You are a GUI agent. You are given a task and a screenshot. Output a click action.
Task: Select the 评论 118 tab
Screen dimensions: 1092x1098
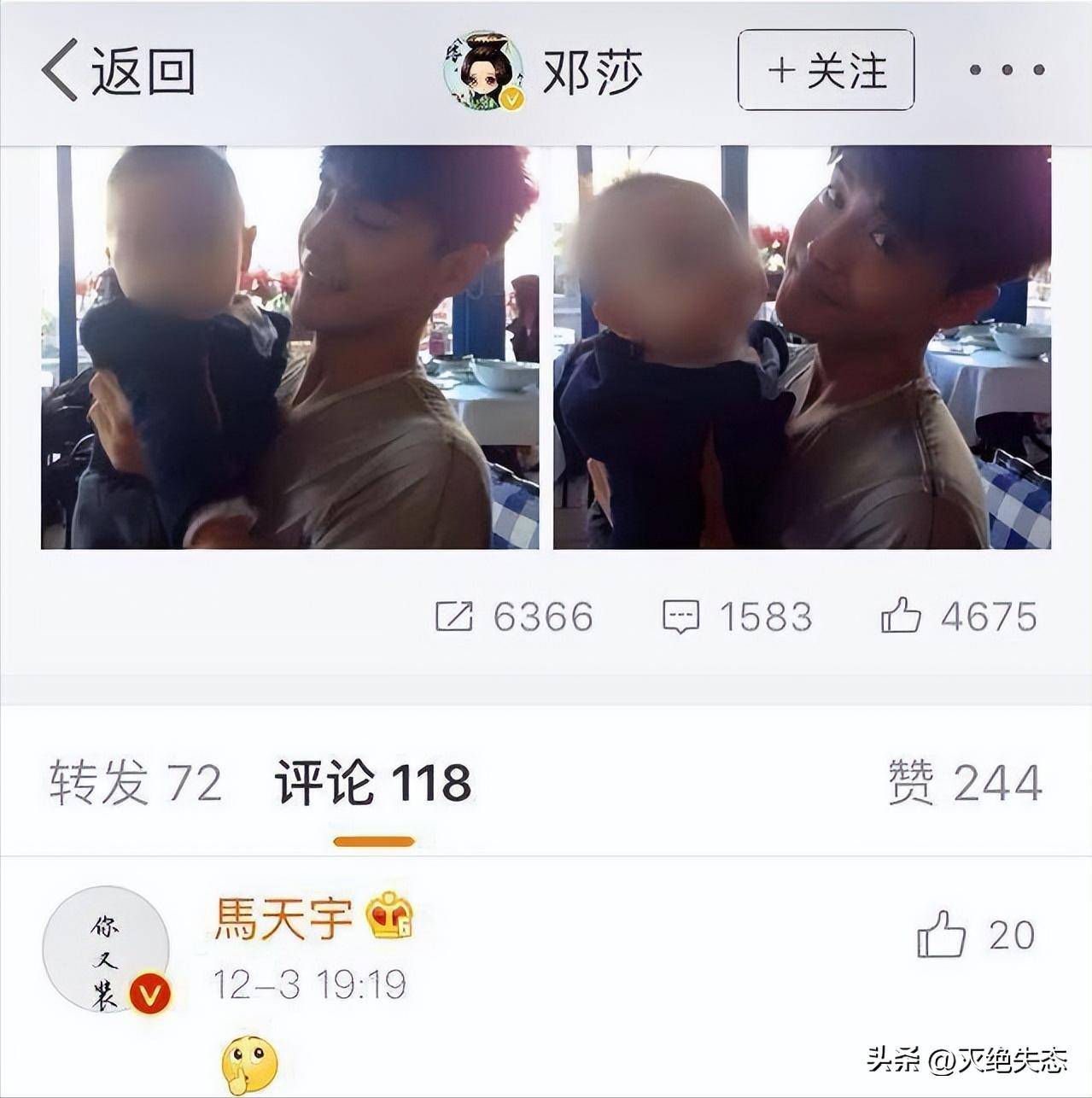click(x=373, y=783)
